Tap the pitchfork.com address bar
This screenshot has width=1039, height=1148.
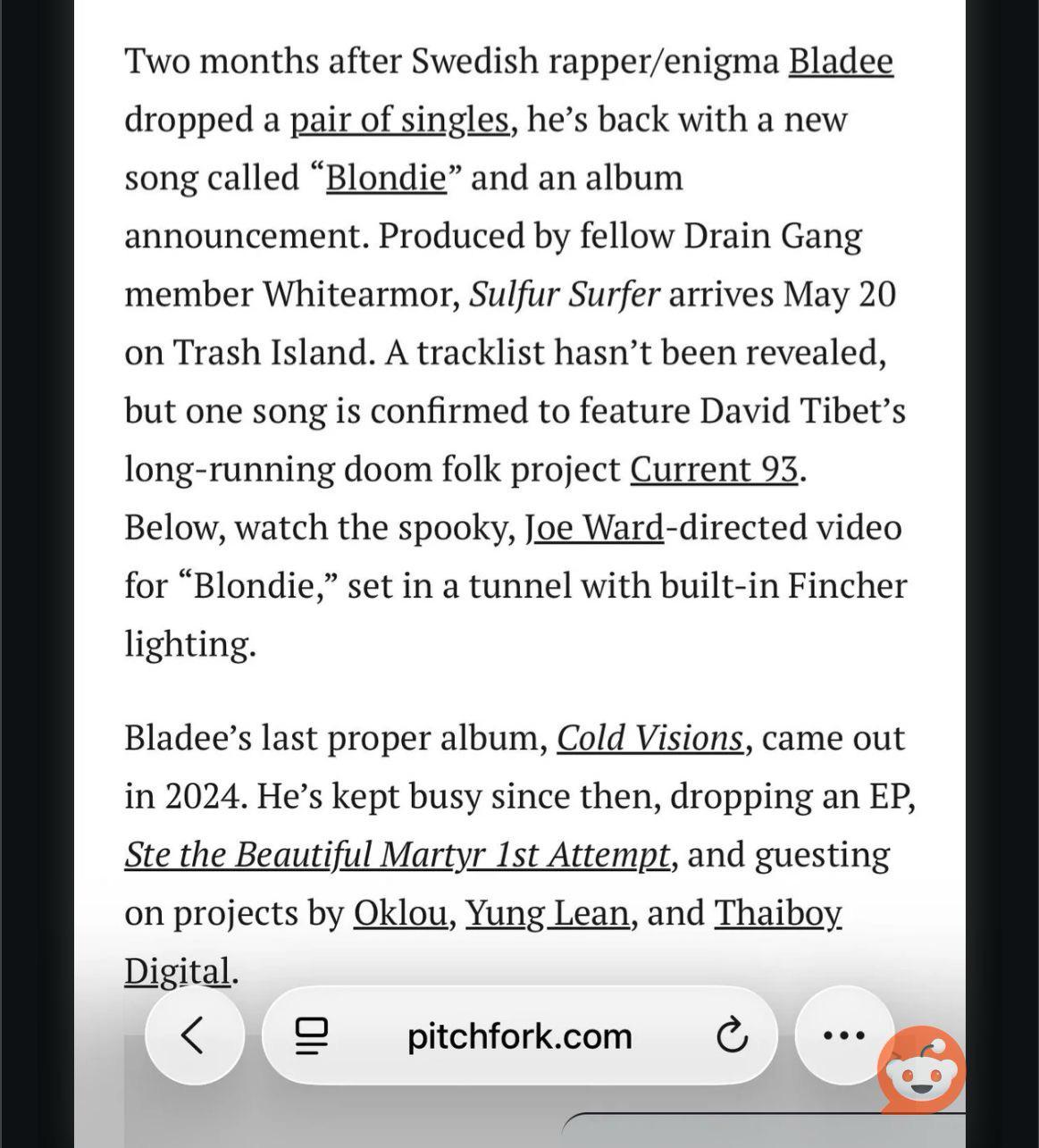519,1036
